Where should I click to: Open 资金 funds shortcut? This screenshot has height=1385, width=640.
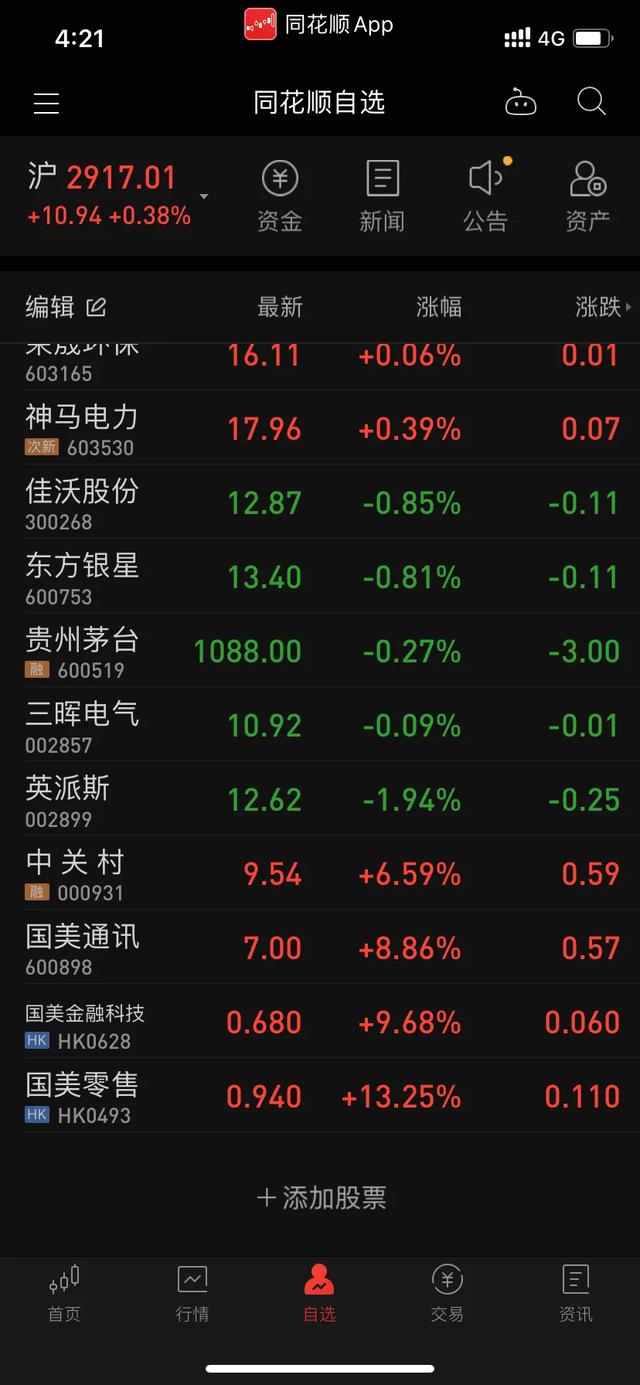[280, 197]
